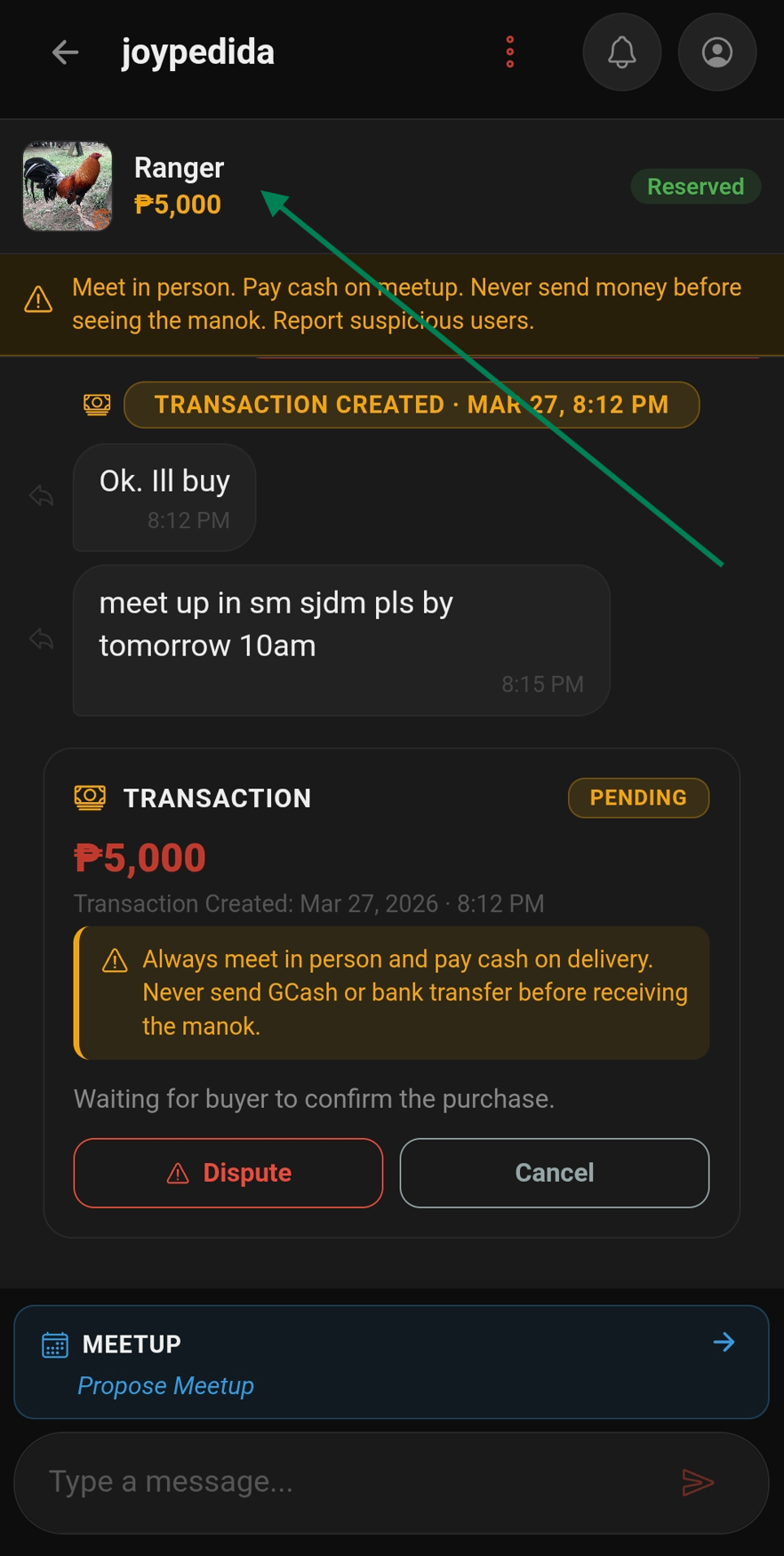Open your account via the profile icon
Viewport: 784px width, 1556px height.
click(x=716, y=52)
